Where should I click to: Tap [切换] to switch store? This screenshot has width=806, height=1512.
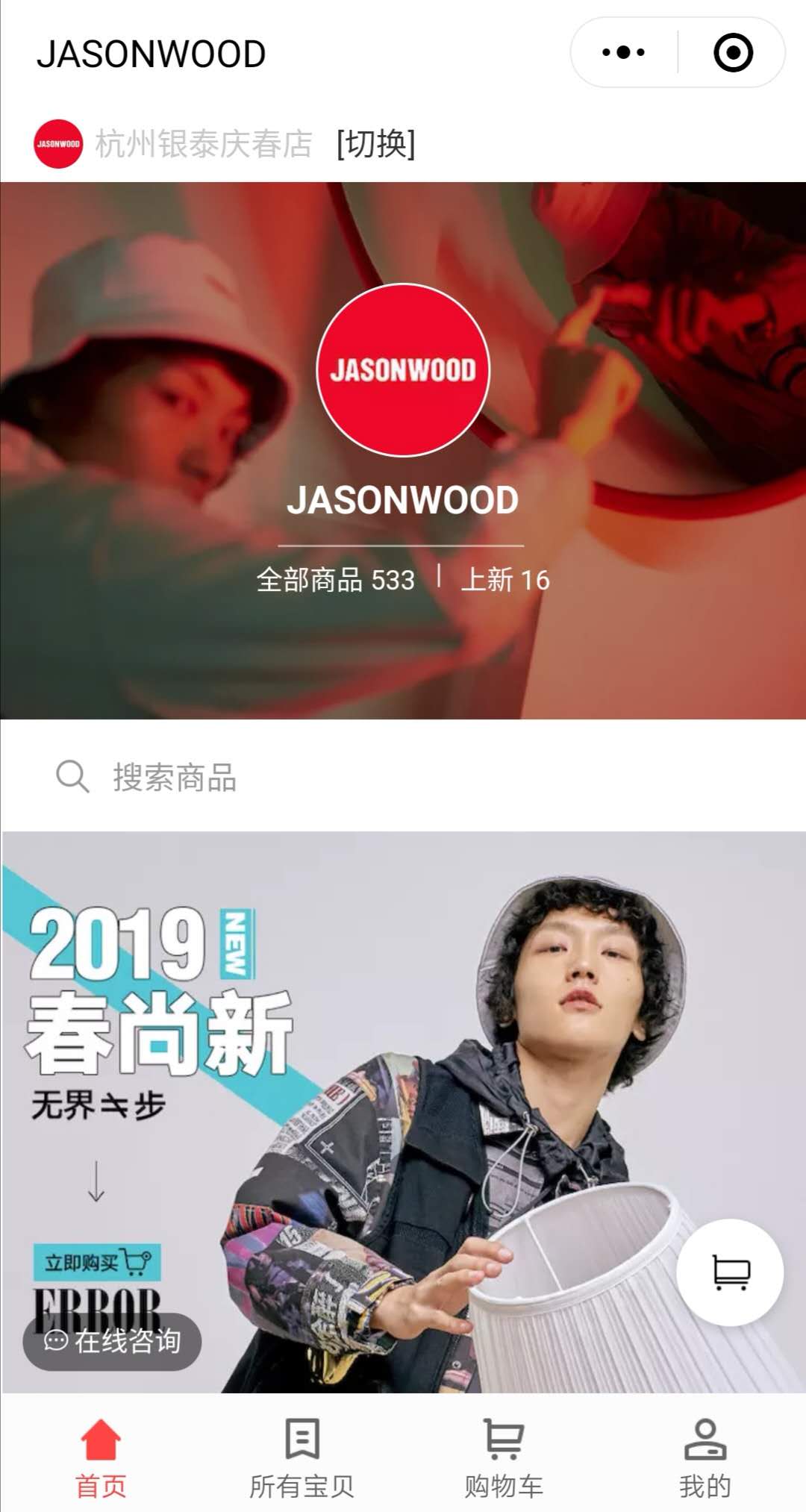point(375,144)
